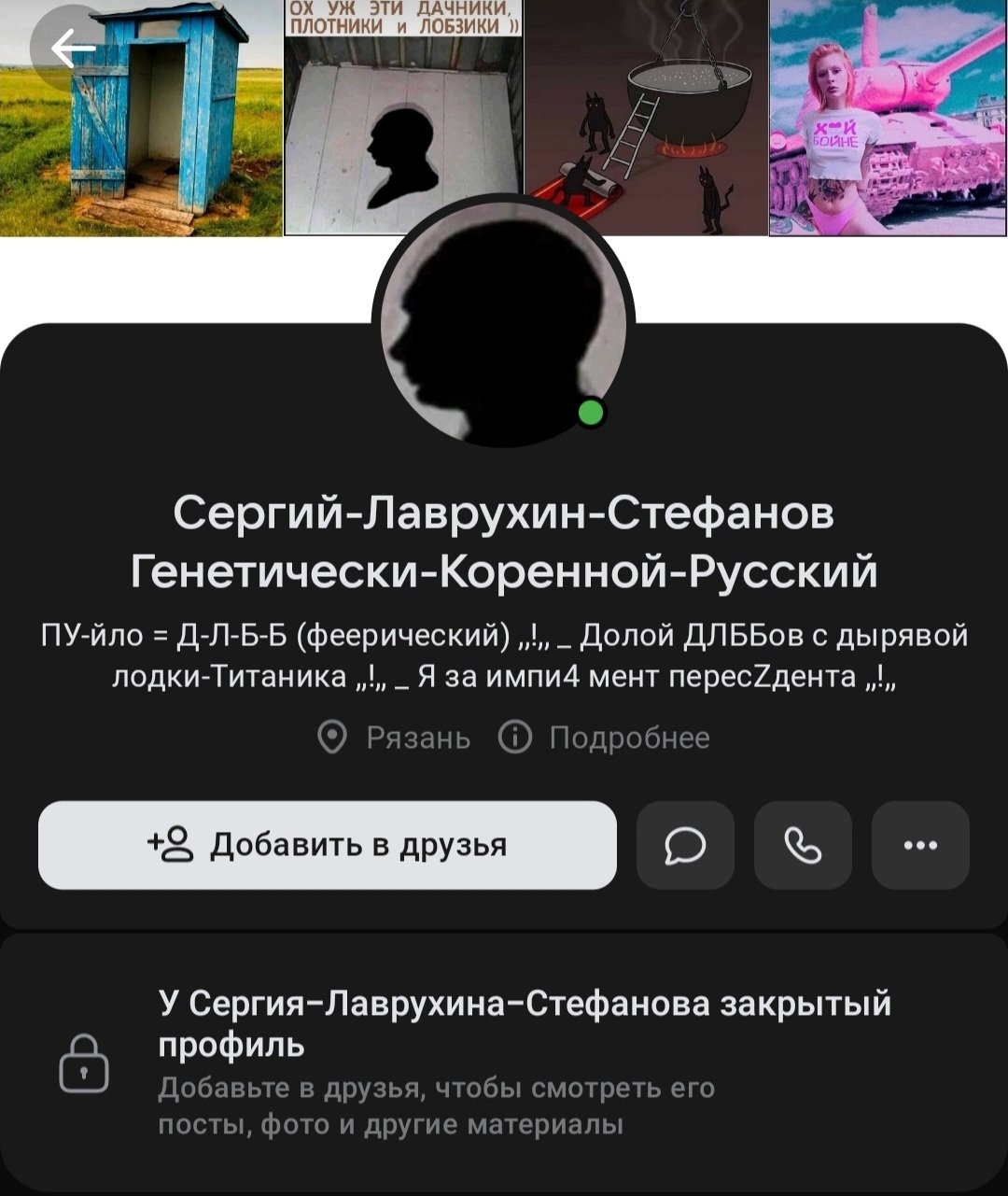This screenshot has width=1008, height=1196.
Task: Open the ellipsis more-options icon
Action: pos(920,846)
